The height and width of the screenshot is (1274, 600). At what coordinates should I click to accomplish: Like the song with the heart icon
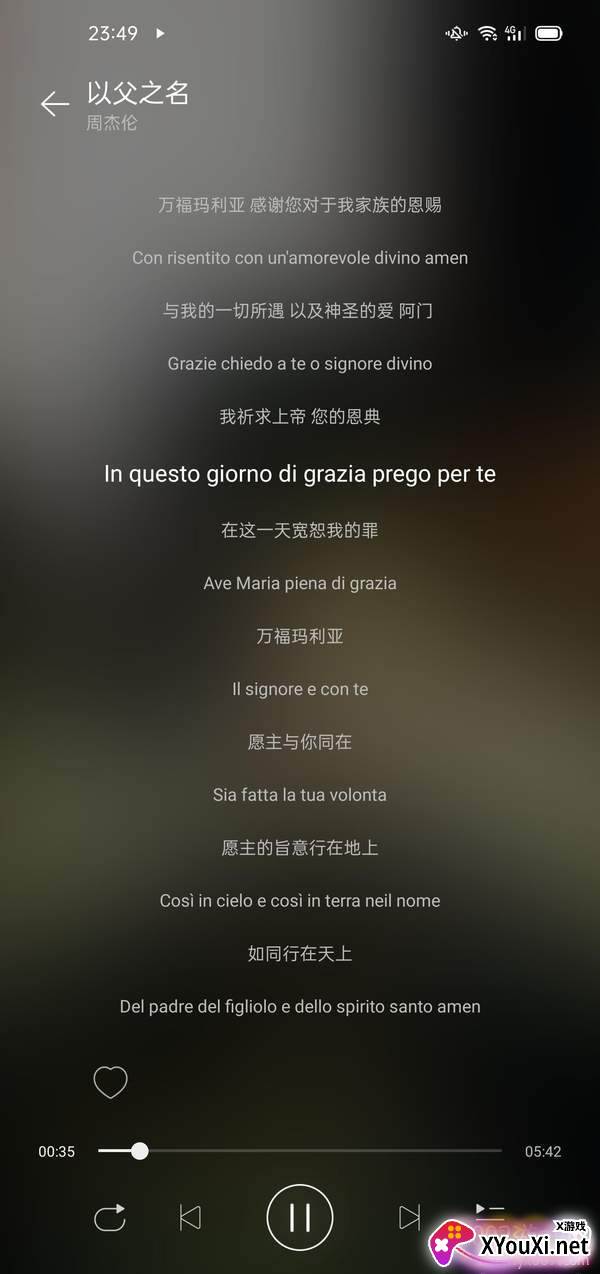110,1082
